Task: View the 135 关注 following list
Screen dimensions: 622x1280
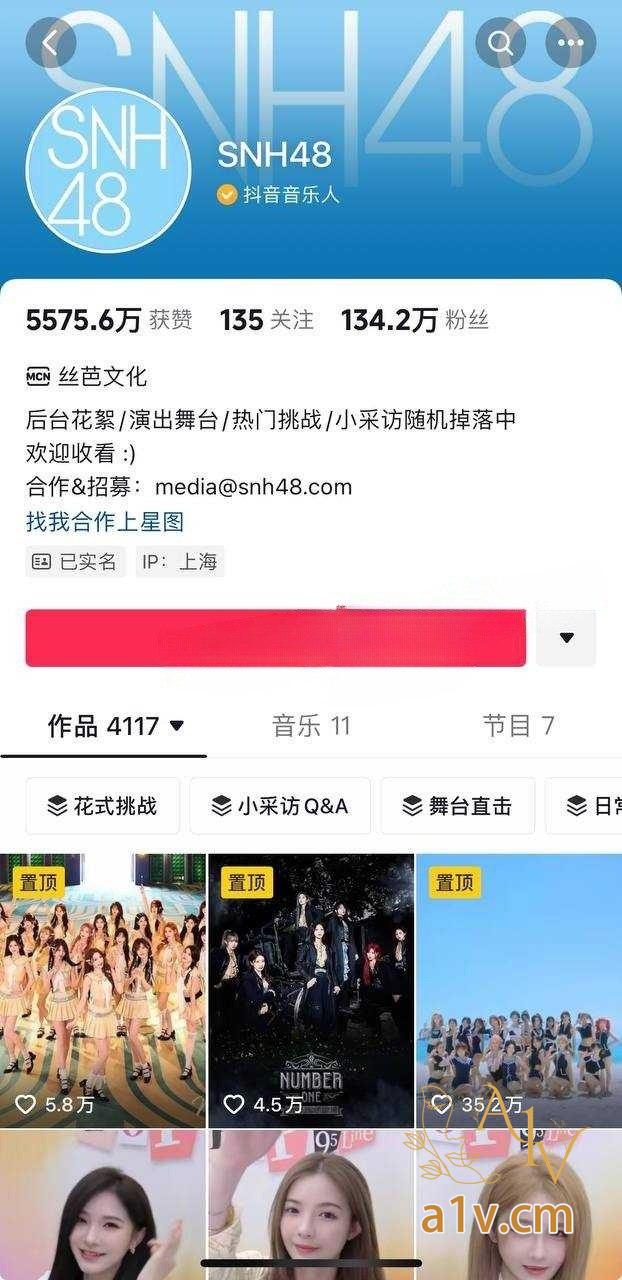Action: point(267,320)
